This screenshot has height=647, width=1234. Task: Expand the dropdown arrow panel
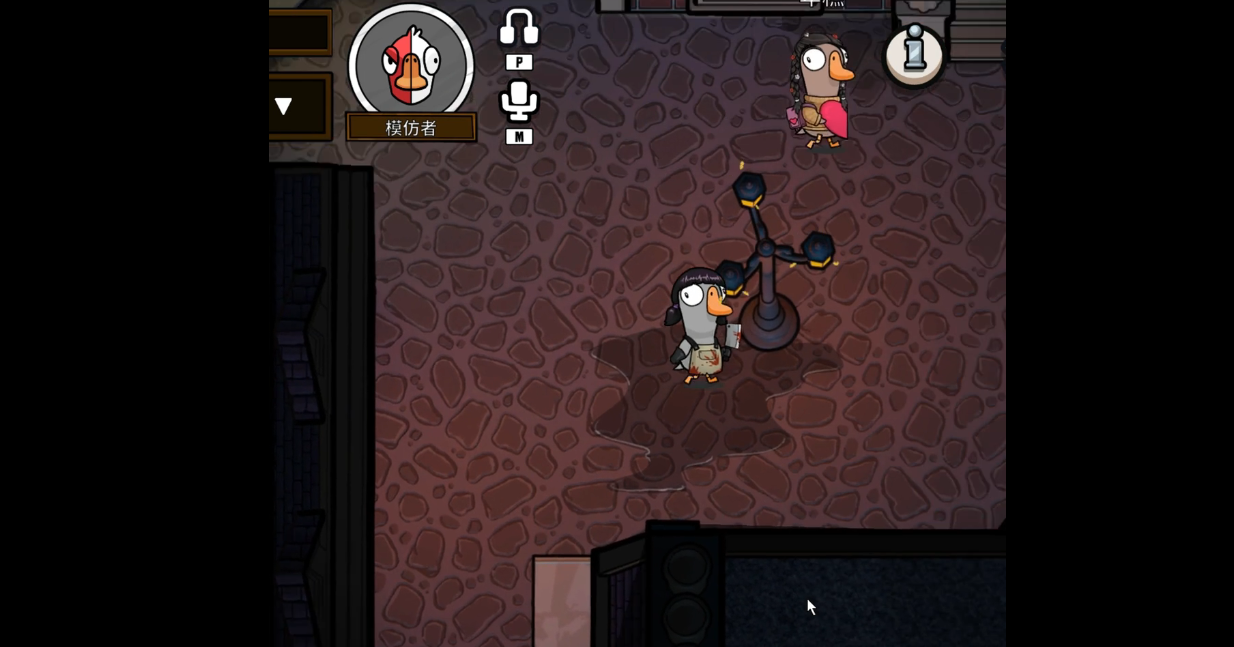point(284,106)
